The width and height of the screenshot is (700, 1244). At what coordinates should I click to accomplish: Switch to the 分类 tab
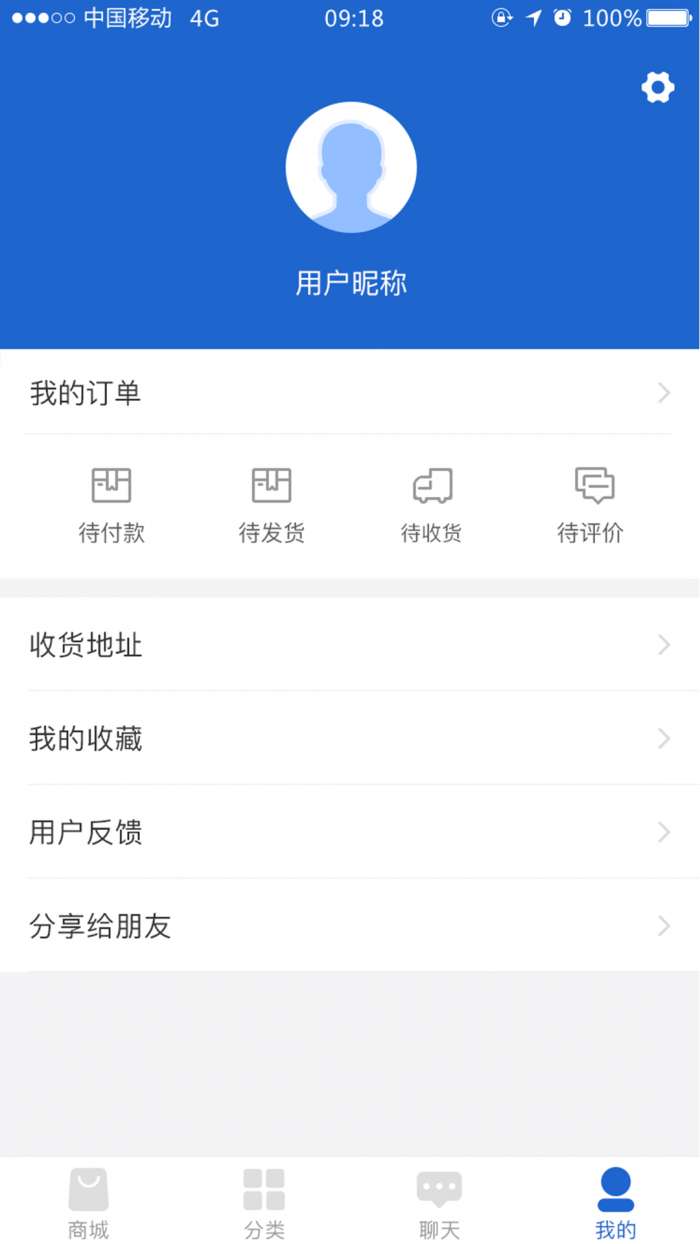pyautogui.click(x=264, y=1203)
